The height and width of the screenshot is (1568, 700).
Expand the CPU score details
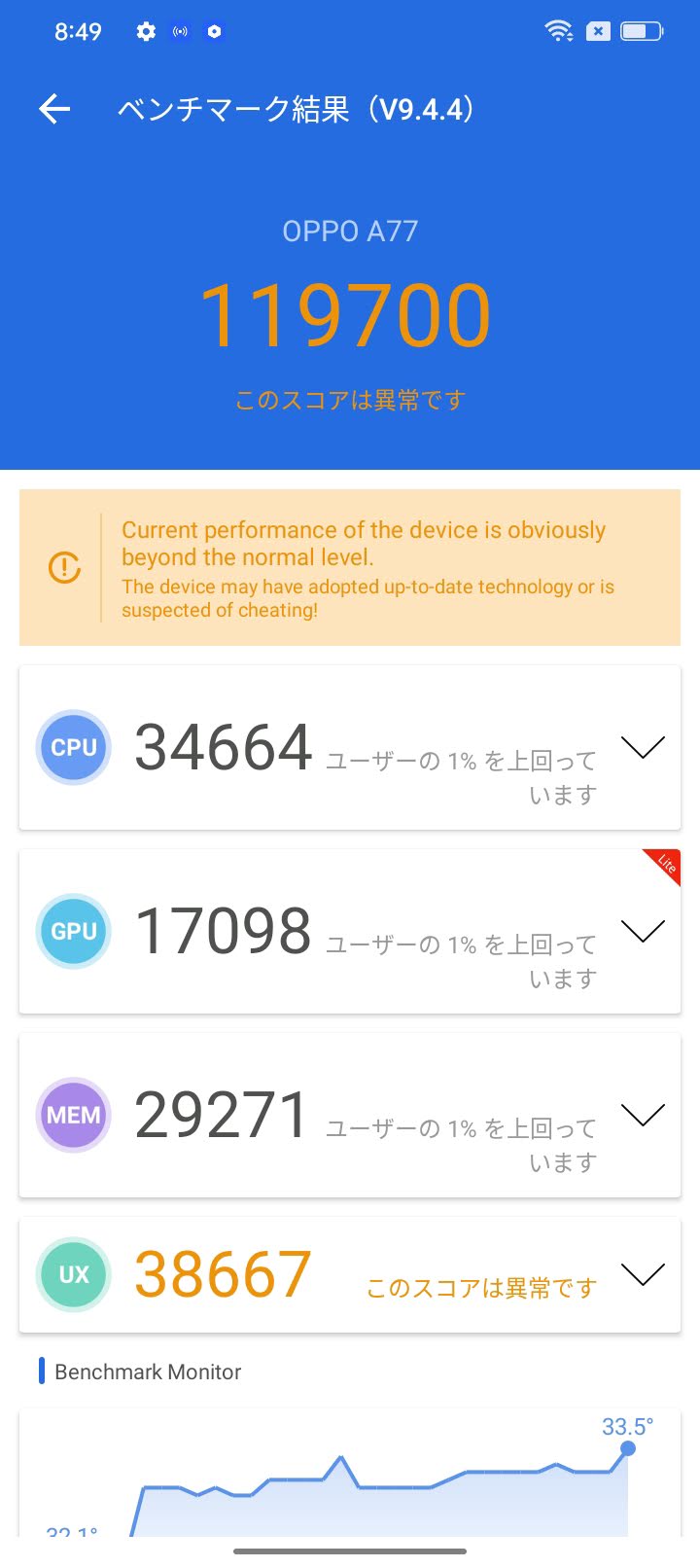tap(643, 747)
